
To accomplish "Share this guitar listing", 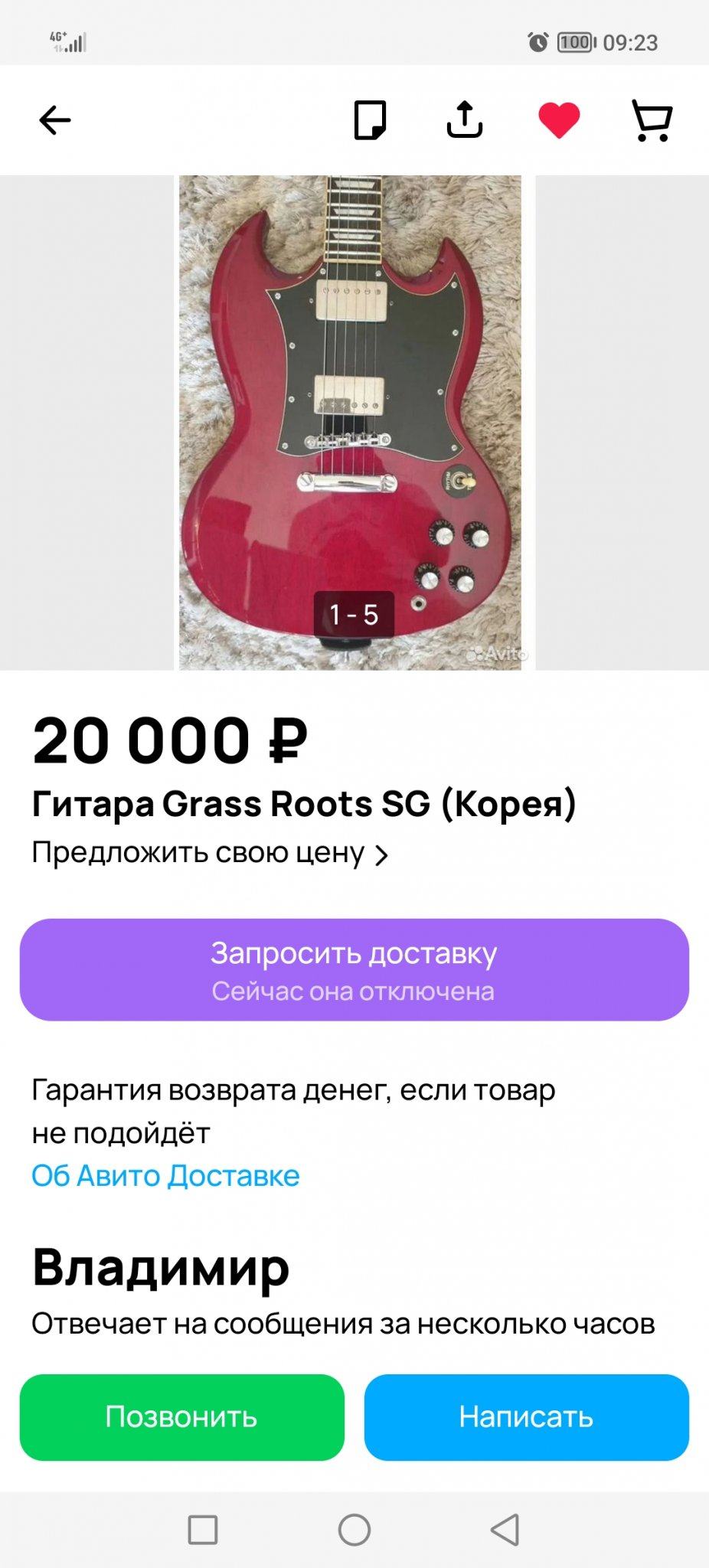I will coord(465,120).
